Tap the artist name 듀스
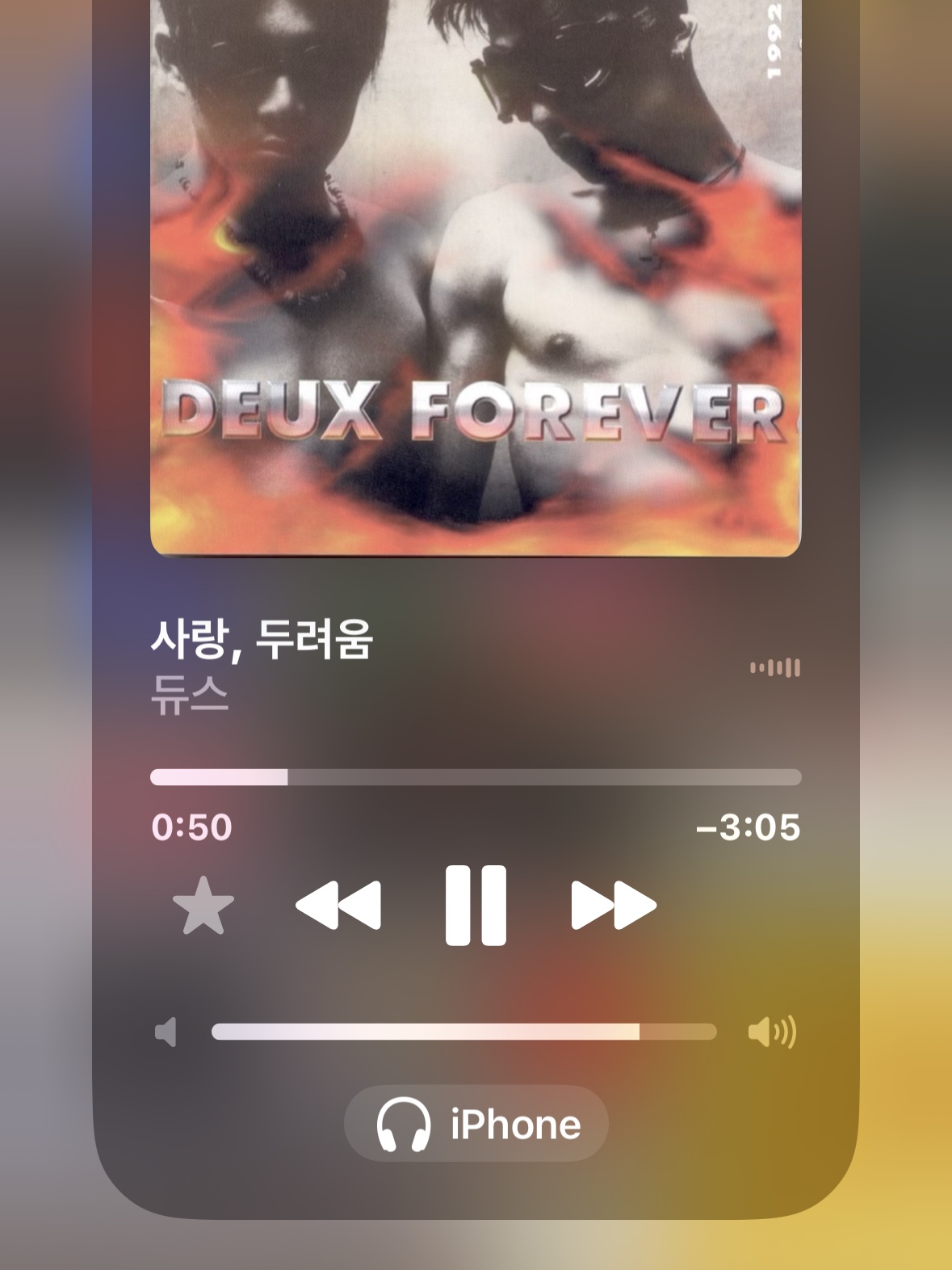The height and width of the screenshot is (1270, 952). tap(187, 696)
